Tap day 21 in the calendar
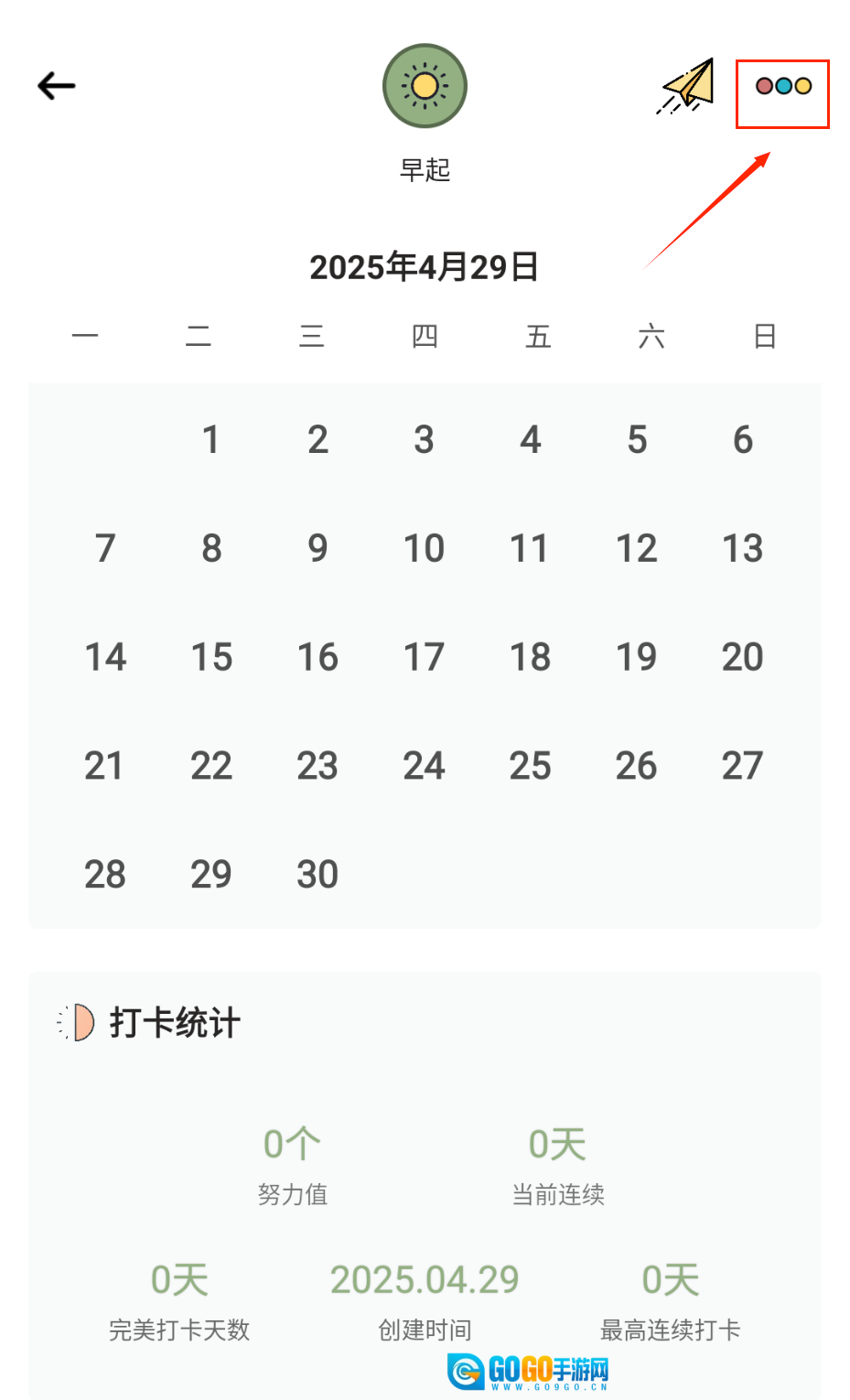 (x=104, y=765)
